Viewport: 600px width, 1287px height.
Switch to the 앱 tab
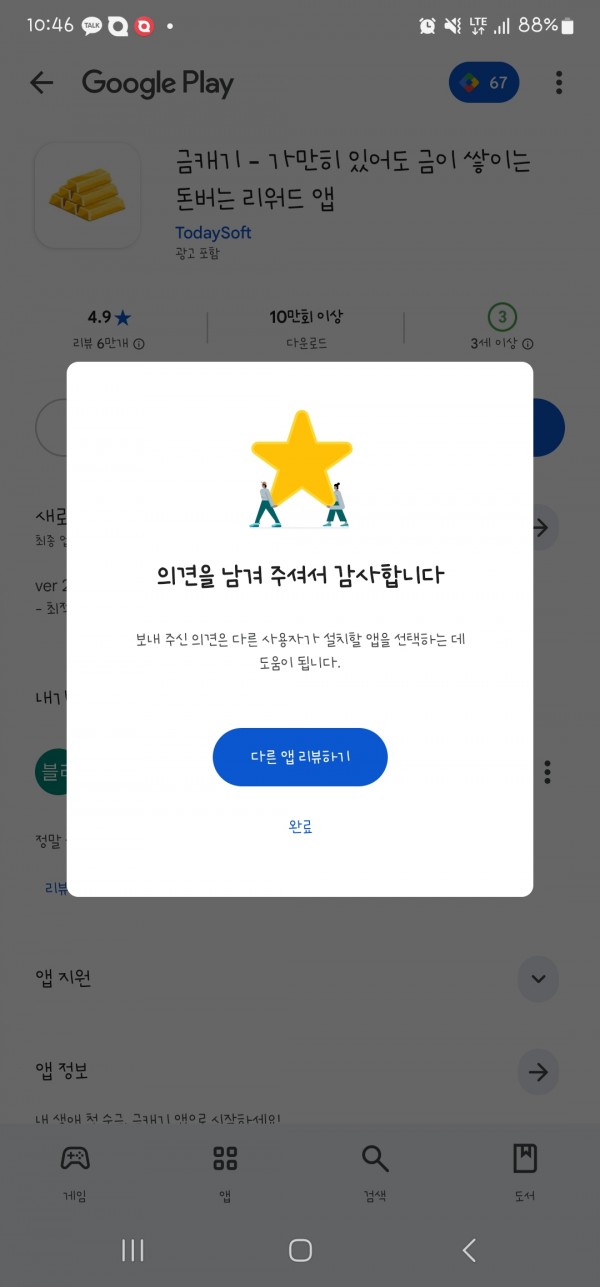225,1173
